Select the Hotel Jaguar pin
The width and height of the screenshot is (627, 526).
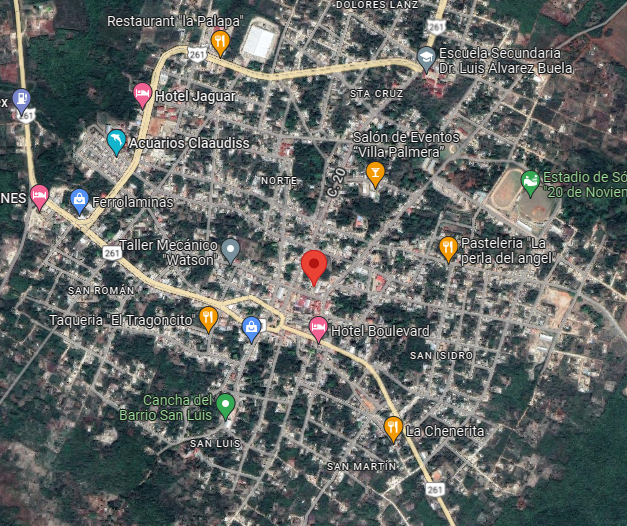pyautogui.click(x=143, y=95)
